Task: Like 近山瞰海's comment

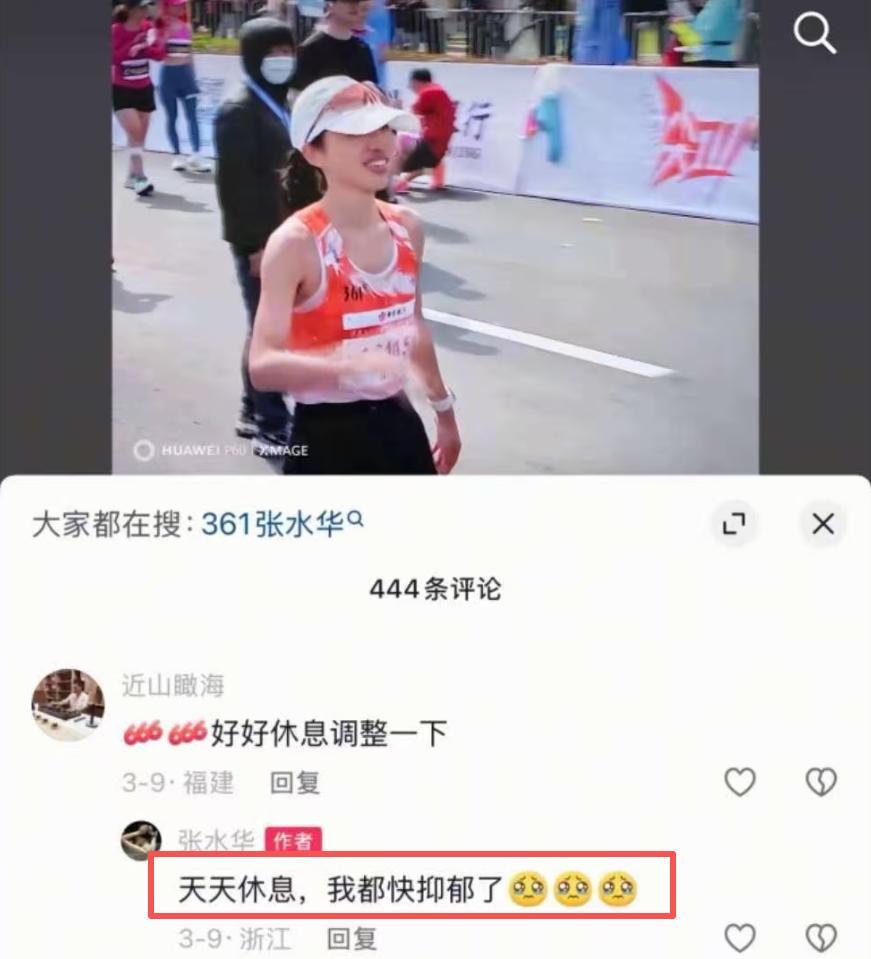Action: click(740, 782)
